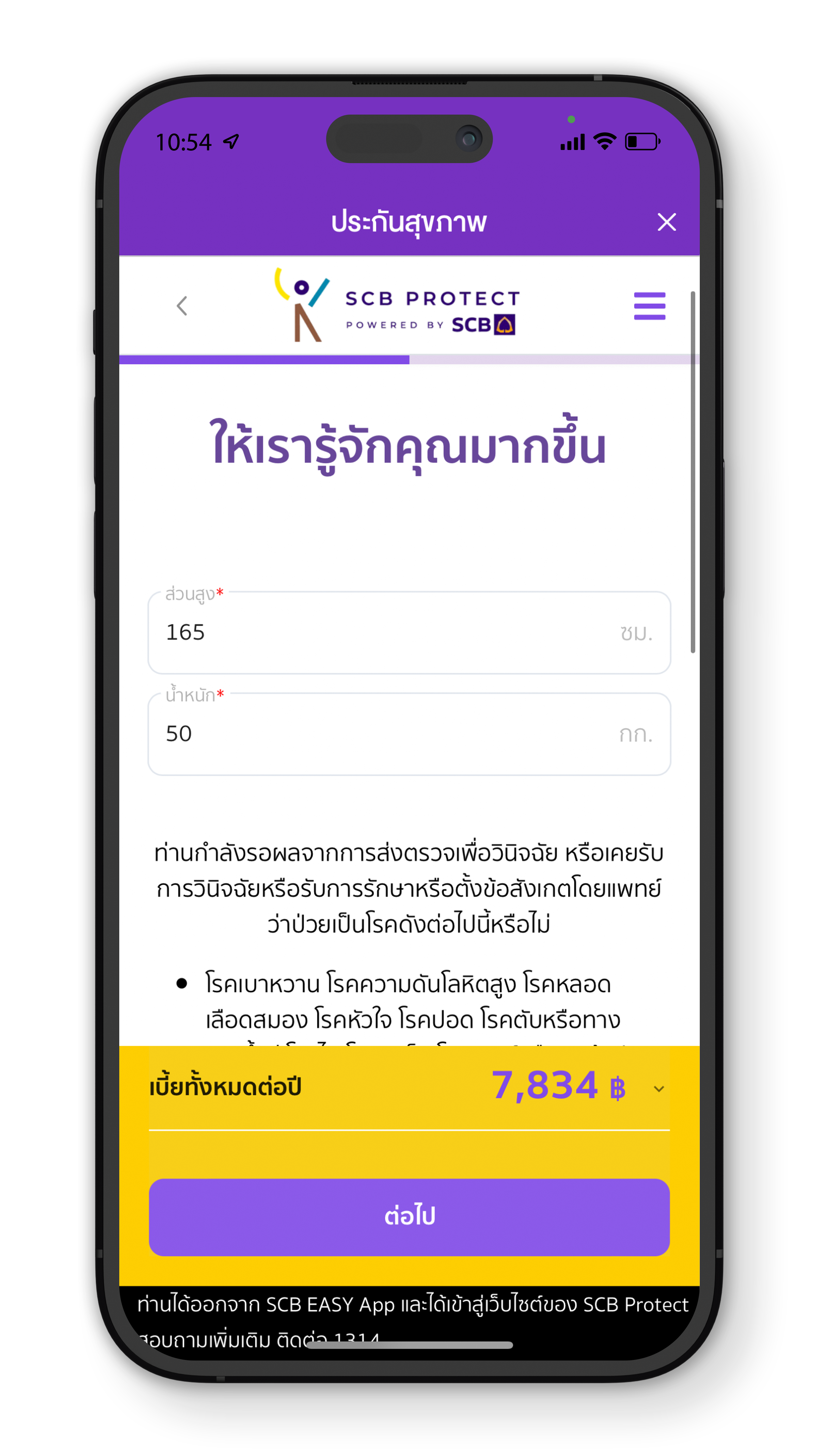Open the hamburger menu
This screenshot has height=1456, width=815.
click(649, 306)
